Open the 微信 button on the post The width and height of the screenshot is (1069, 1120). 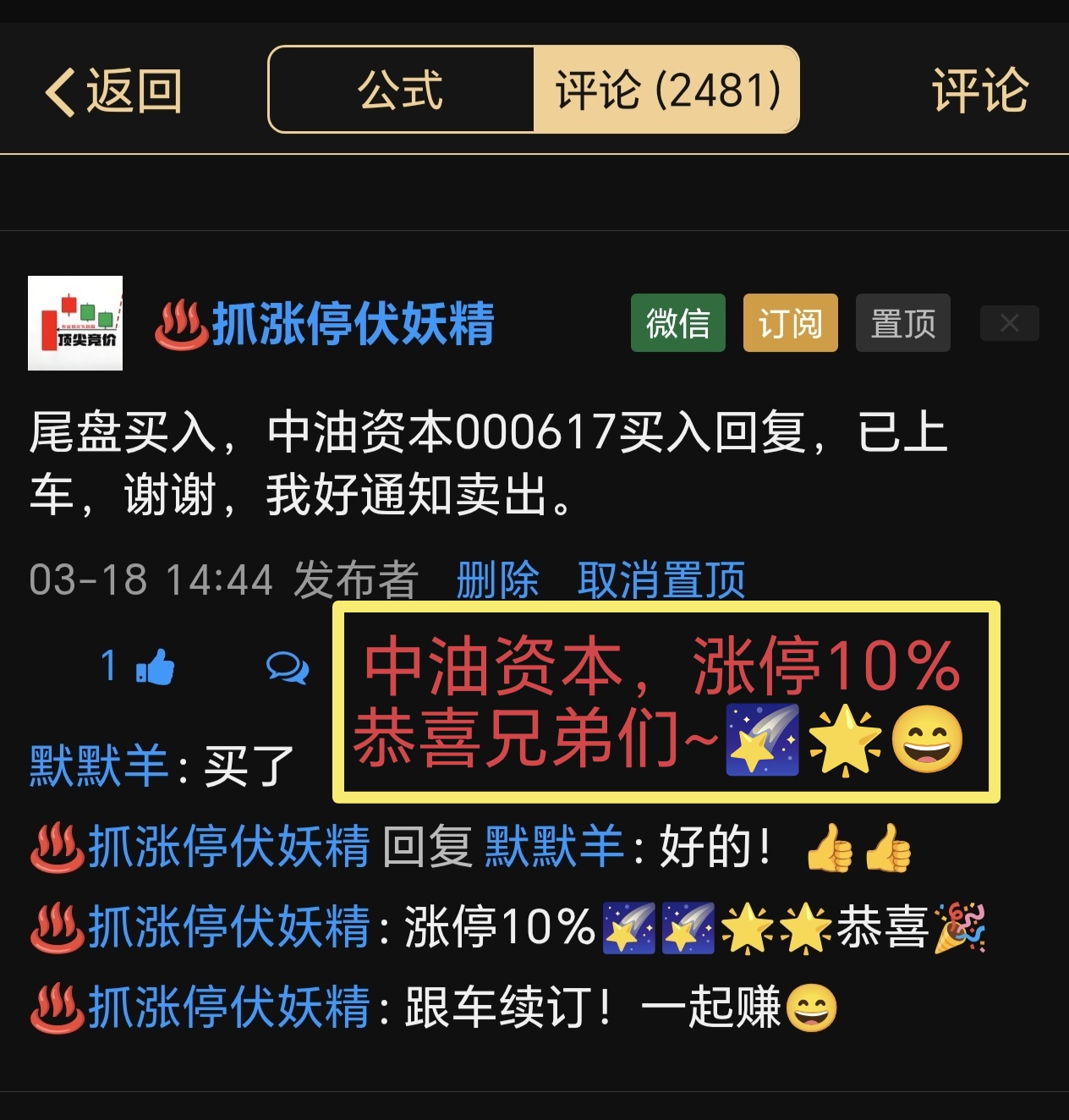coord(677,323)
